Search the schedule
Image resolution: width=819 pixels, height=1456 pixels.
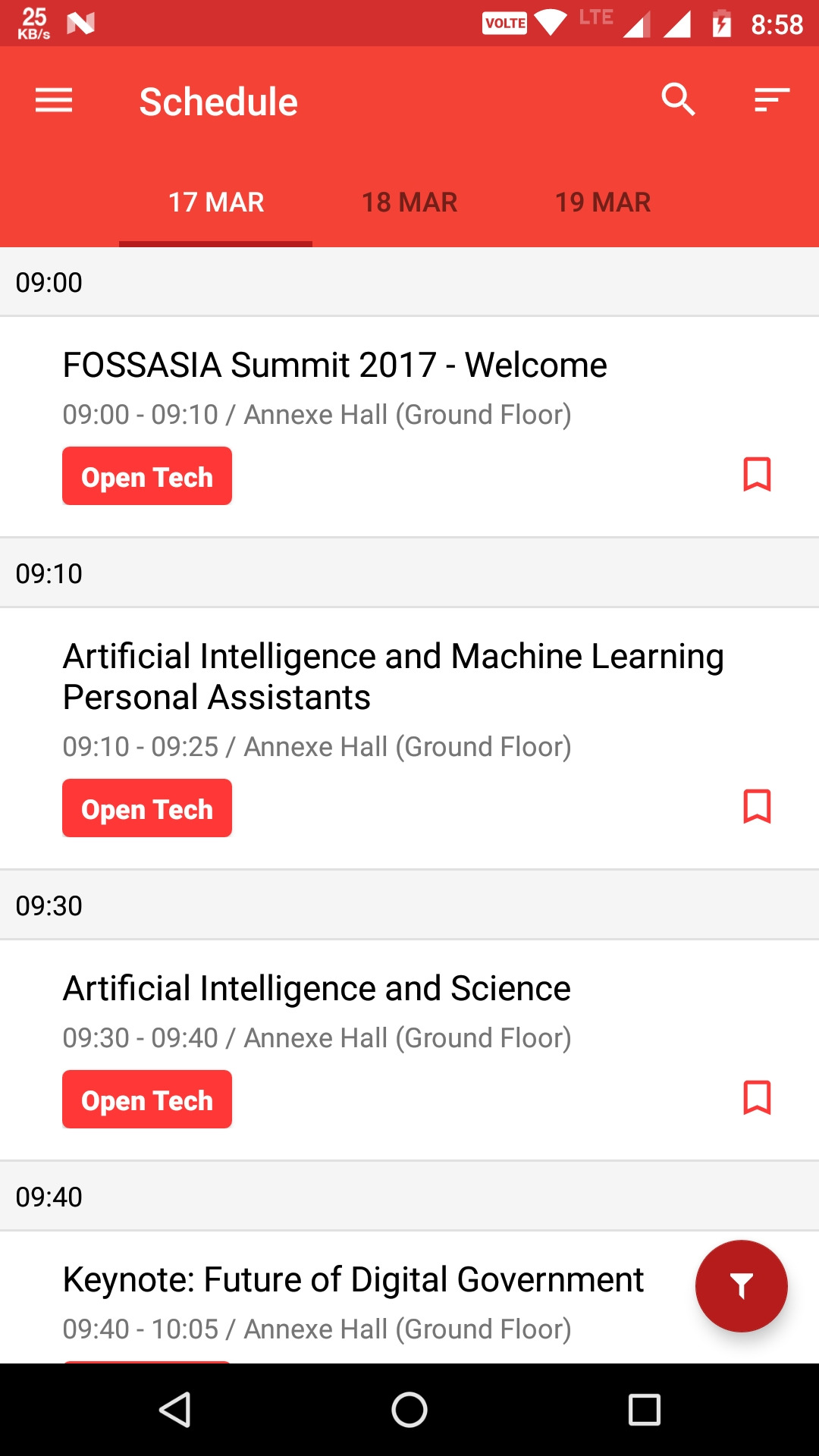678,99
